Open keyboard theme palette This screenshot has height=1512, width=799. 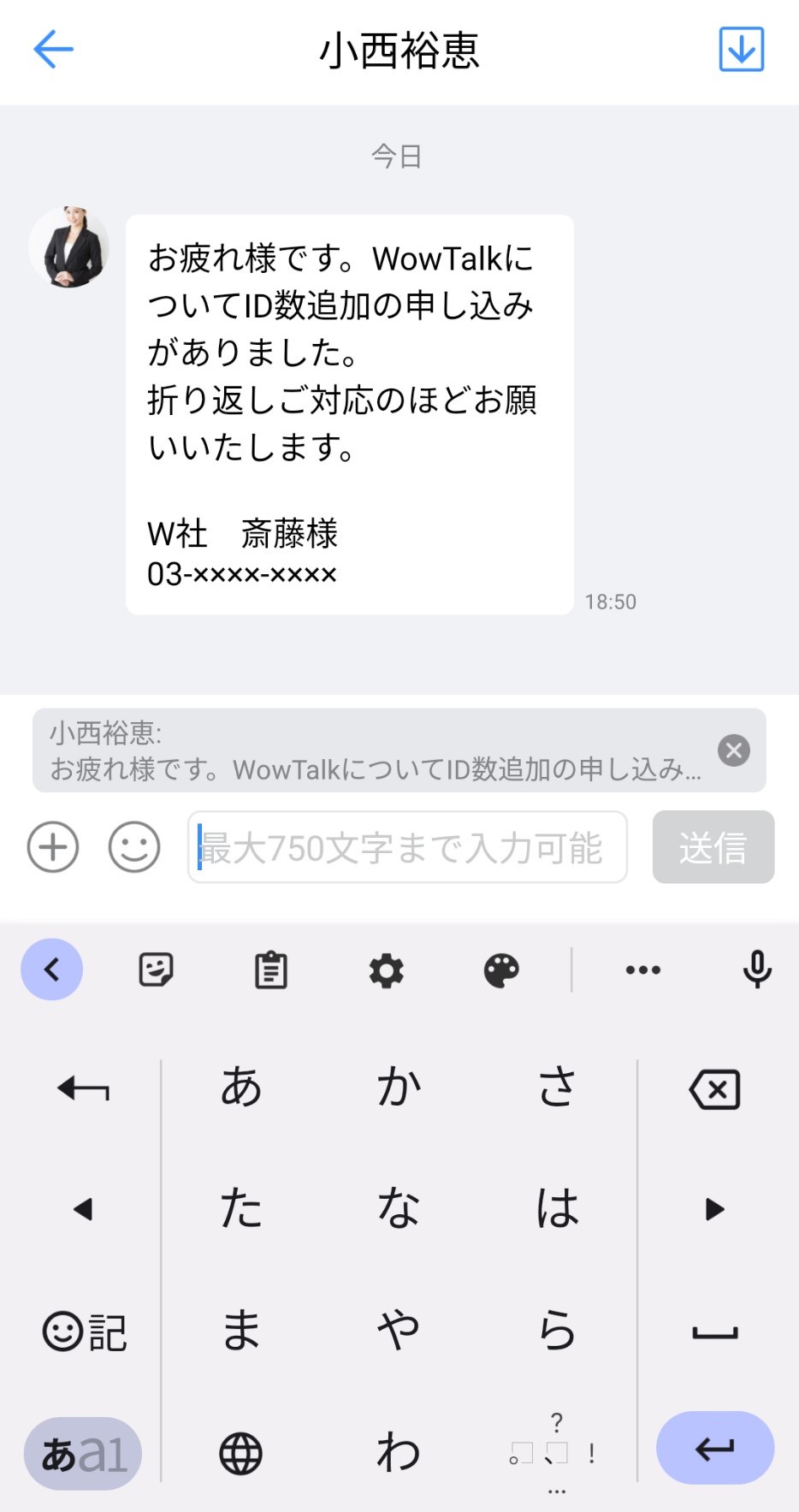501,970
